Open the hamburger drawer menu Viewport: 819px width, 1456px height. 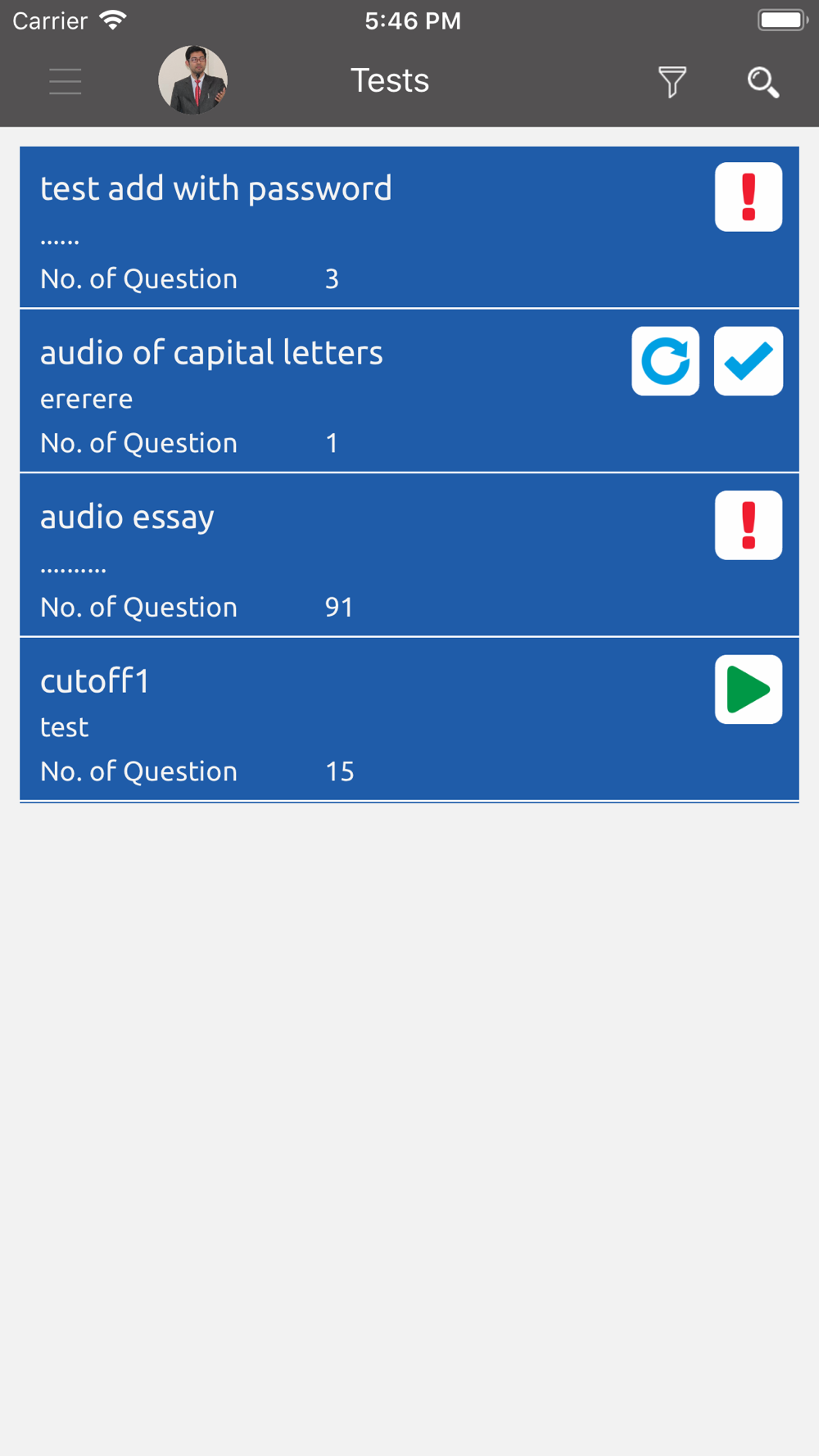pos(66,82)
